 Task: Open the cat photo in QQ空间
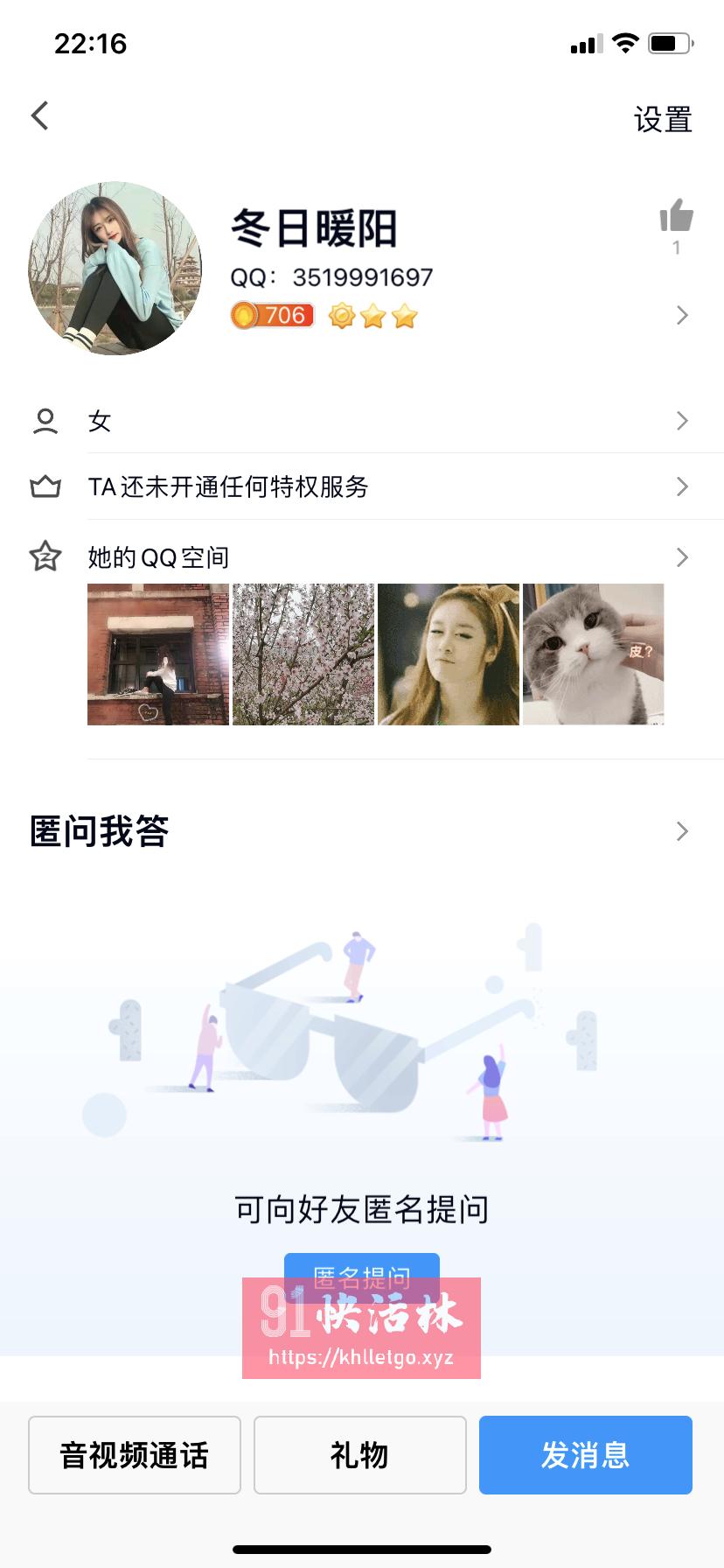point(593,654)
